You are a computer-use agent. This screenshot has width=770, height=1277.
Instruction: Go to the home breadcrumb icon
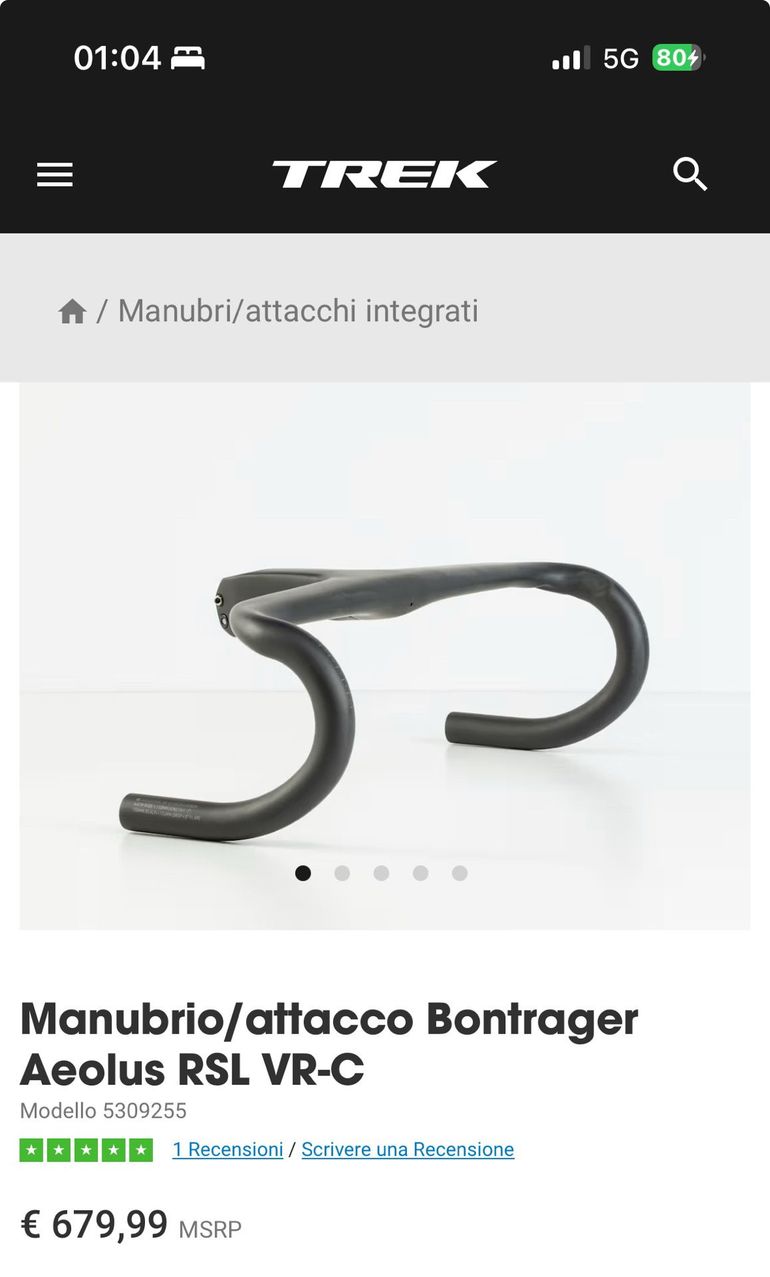tap(72, 312)
